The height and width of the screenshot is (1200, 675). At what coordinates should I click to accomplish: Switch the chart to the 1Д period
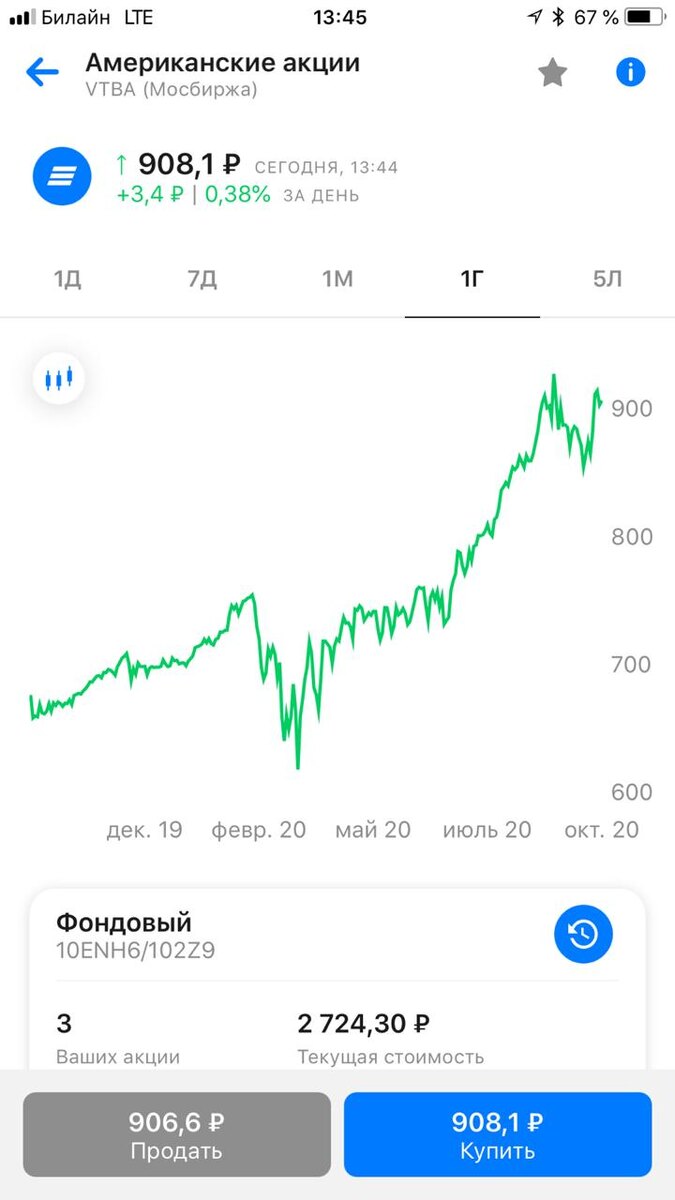(x=67, y=279)
